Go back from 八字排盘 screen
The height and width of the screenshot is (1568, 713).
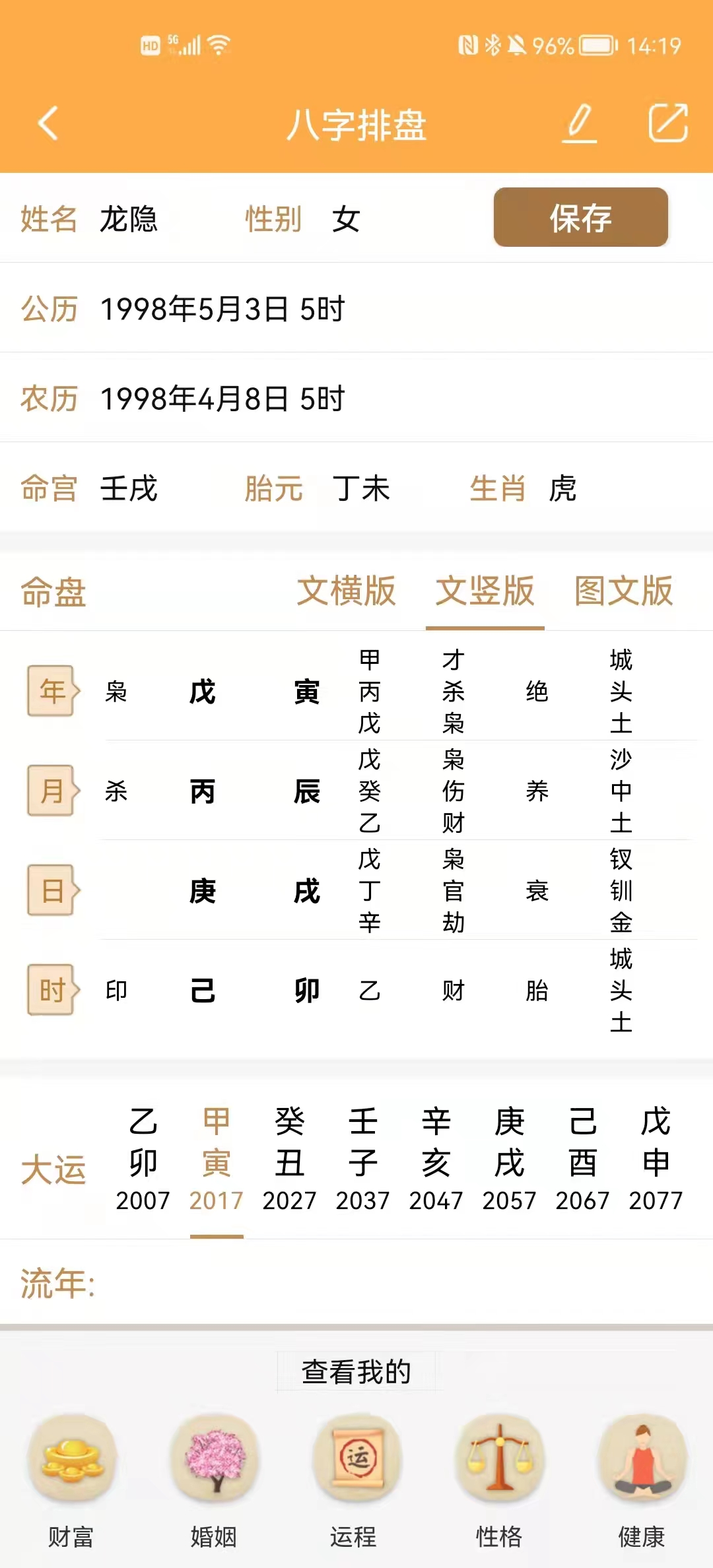48,123
